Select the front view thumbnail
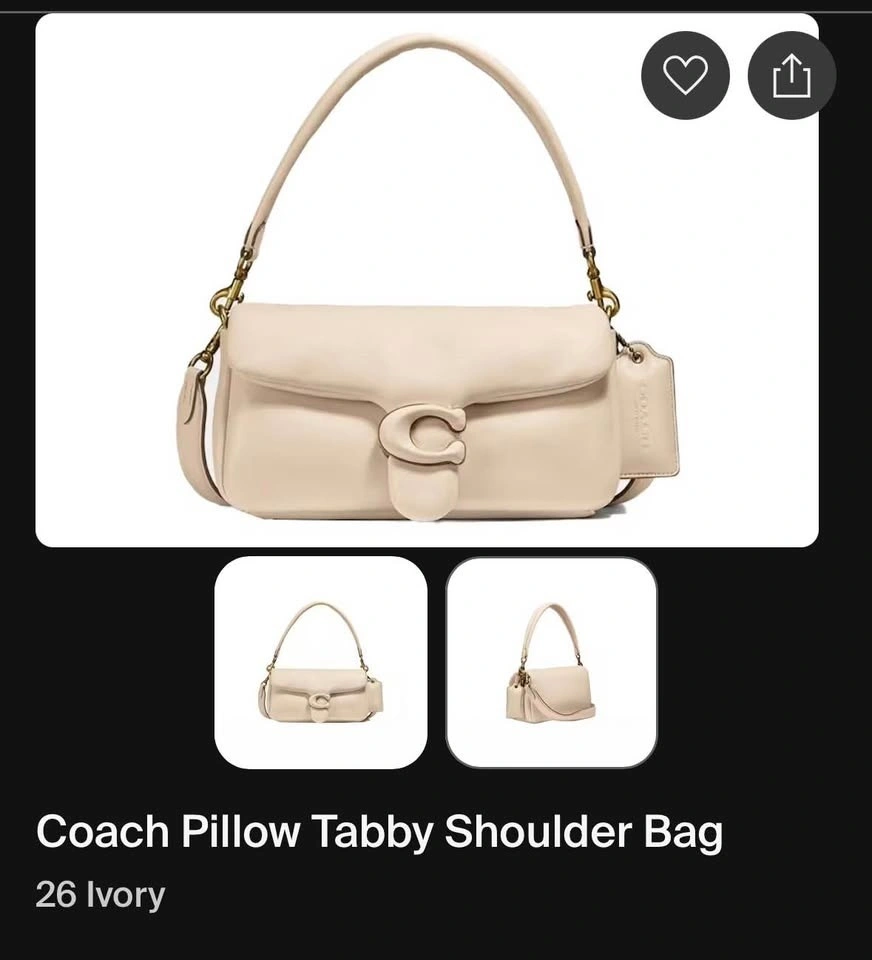 (x=321, y=662)
